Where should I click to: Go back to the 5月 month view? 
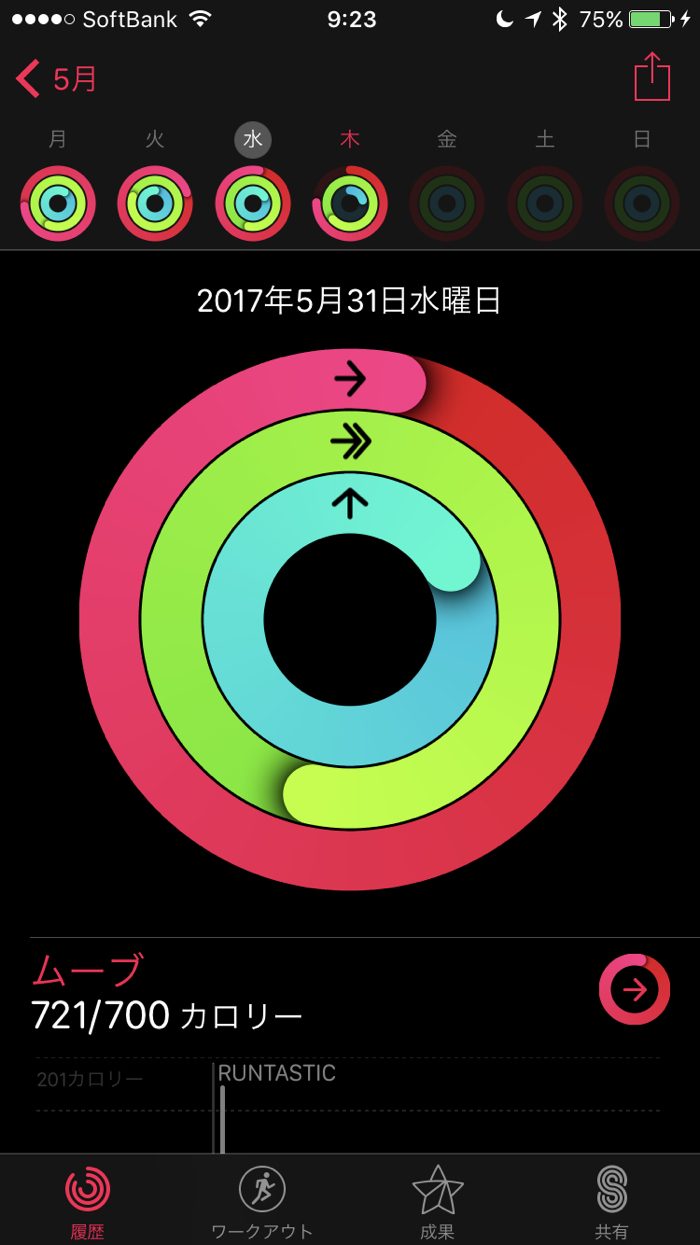pos(58,79)
